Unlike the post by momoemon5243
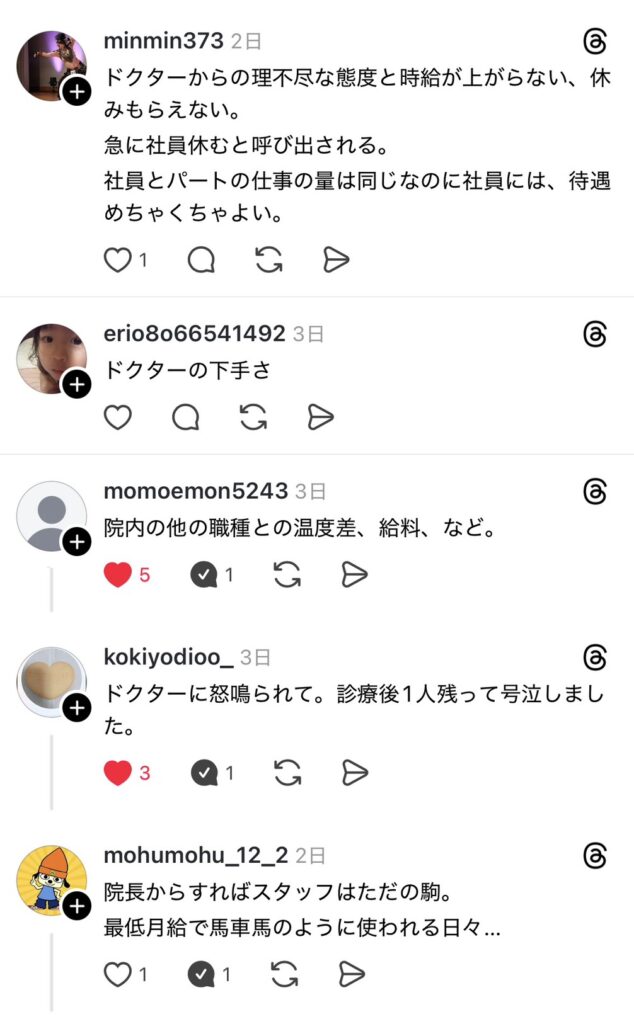This screenshot has width=634, height=1024. (x=118, y=575)
